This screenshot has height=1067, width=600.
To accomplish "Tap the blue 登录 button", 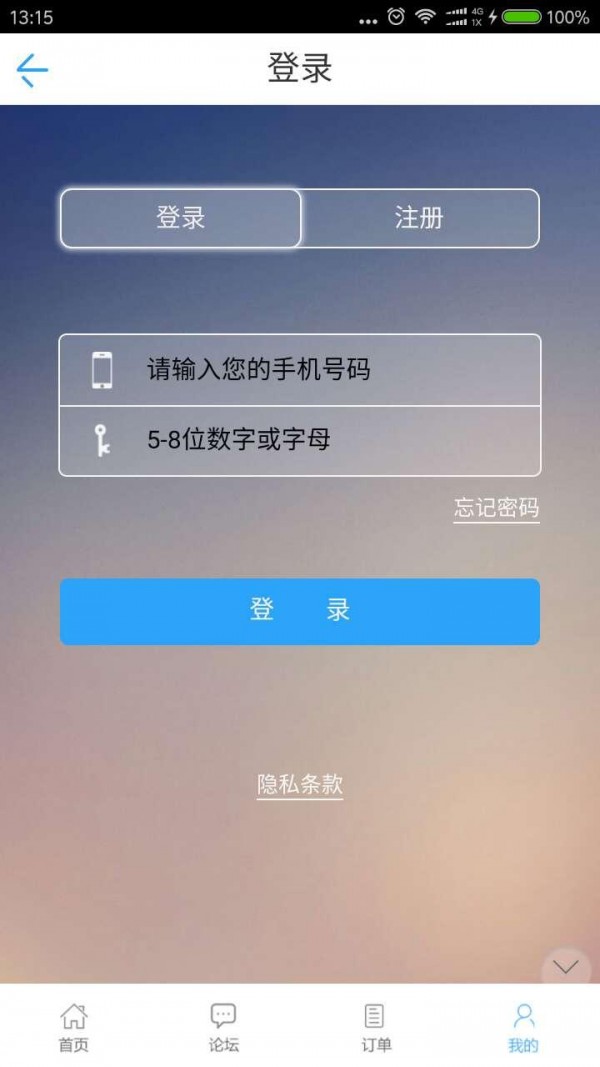I will pos(300,611).
